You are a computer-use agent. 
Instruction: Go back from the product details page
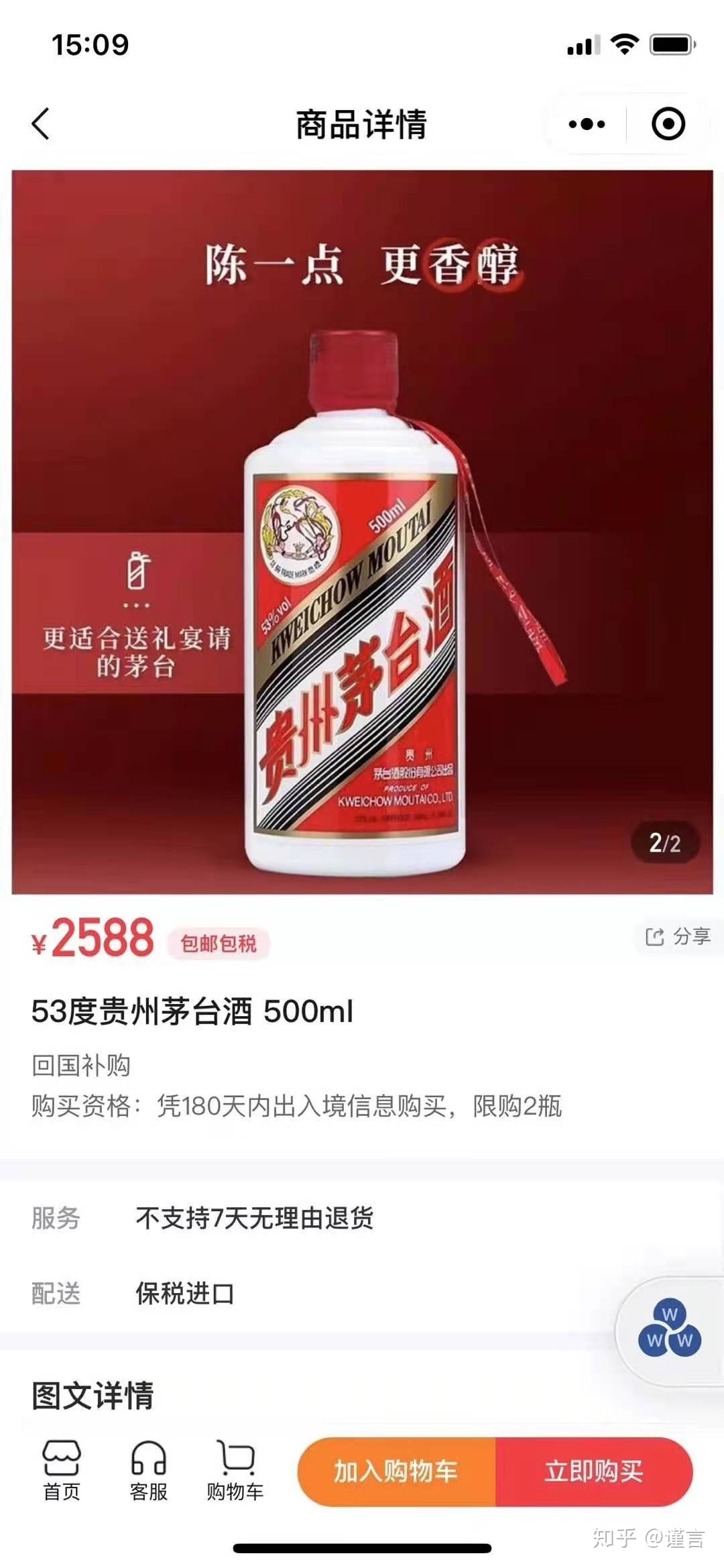(41, 124)
